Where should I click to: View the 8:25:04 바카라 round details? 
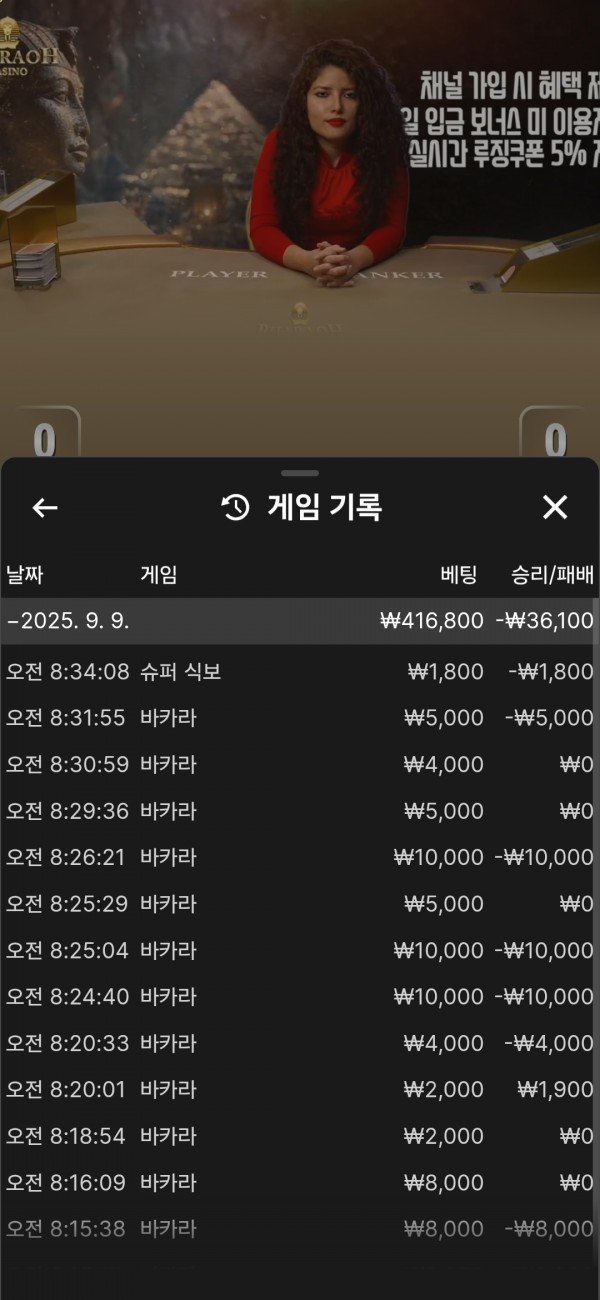coord(299,950)
